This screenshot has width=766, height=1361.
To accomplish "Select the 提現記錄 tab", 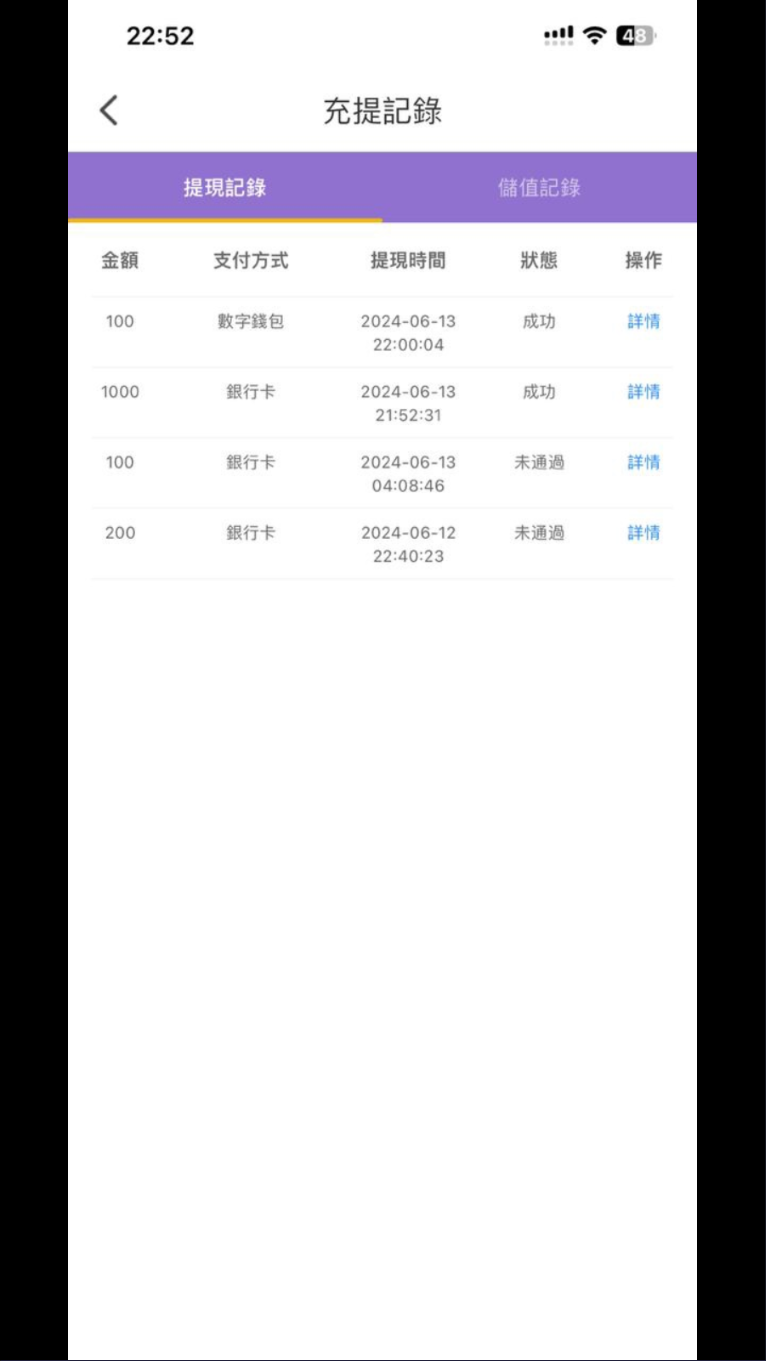I will (x=225, y=188).
